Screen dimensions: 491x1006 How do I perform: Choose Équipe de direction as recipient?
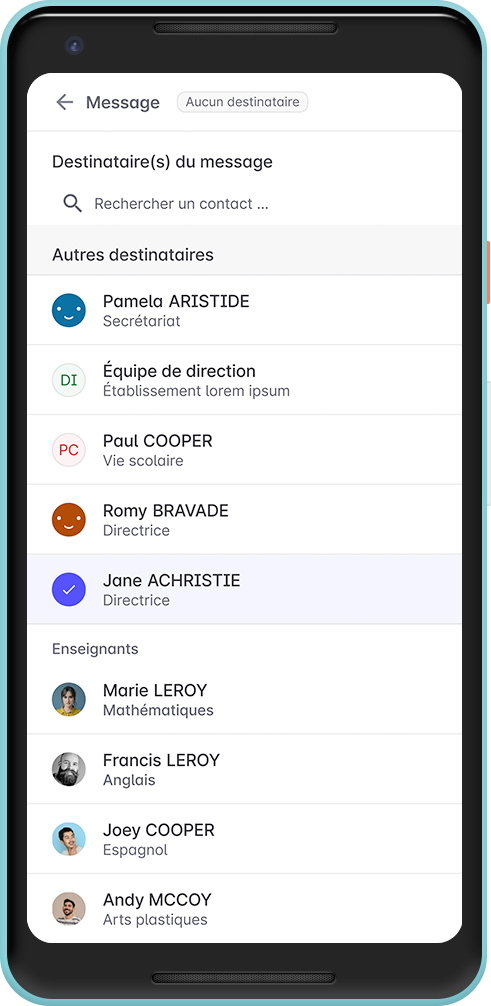tap(245, 380)
